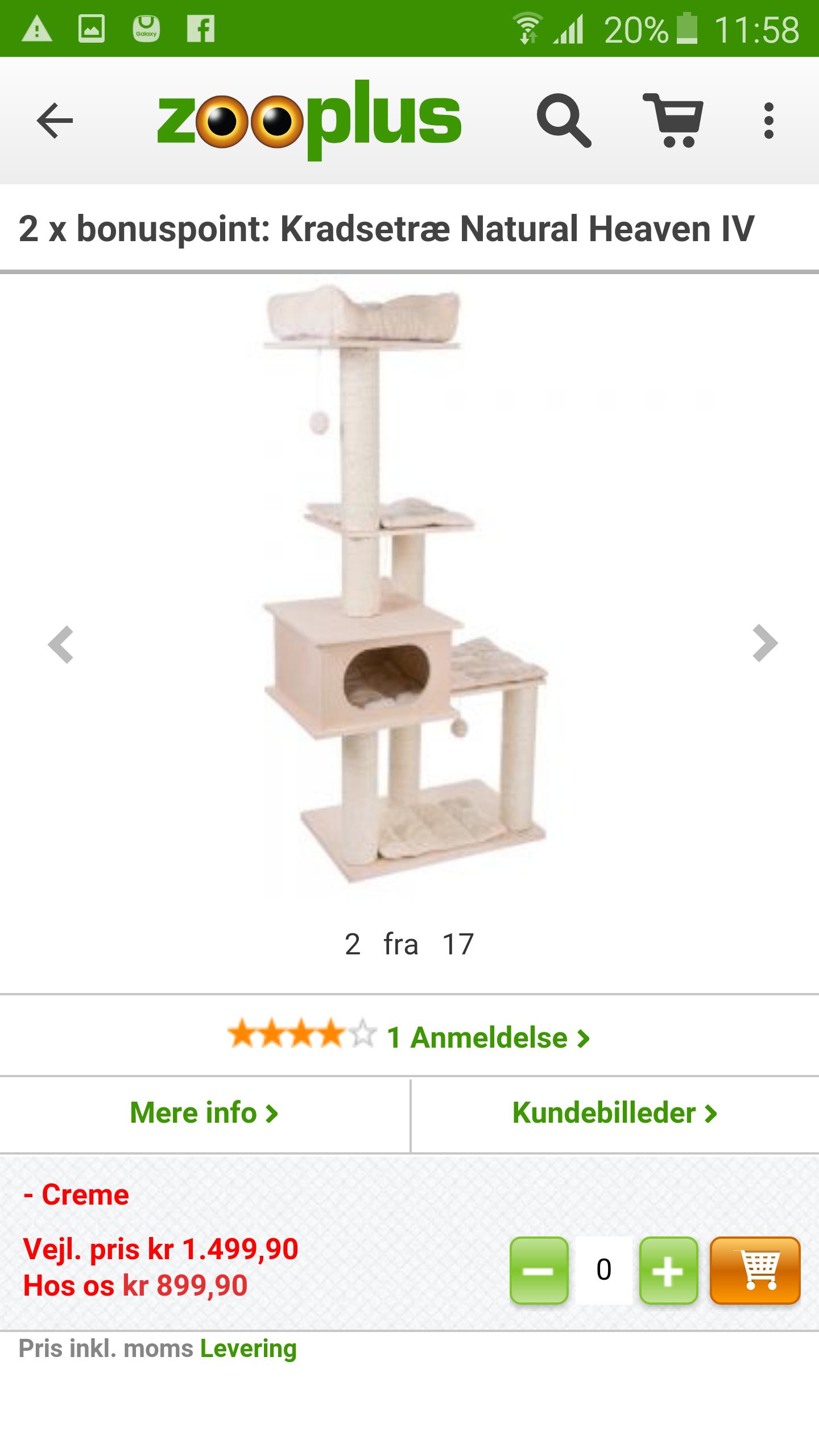Add the Creme cat tree to cart
819x1456 pixels.
[755, 1270]
